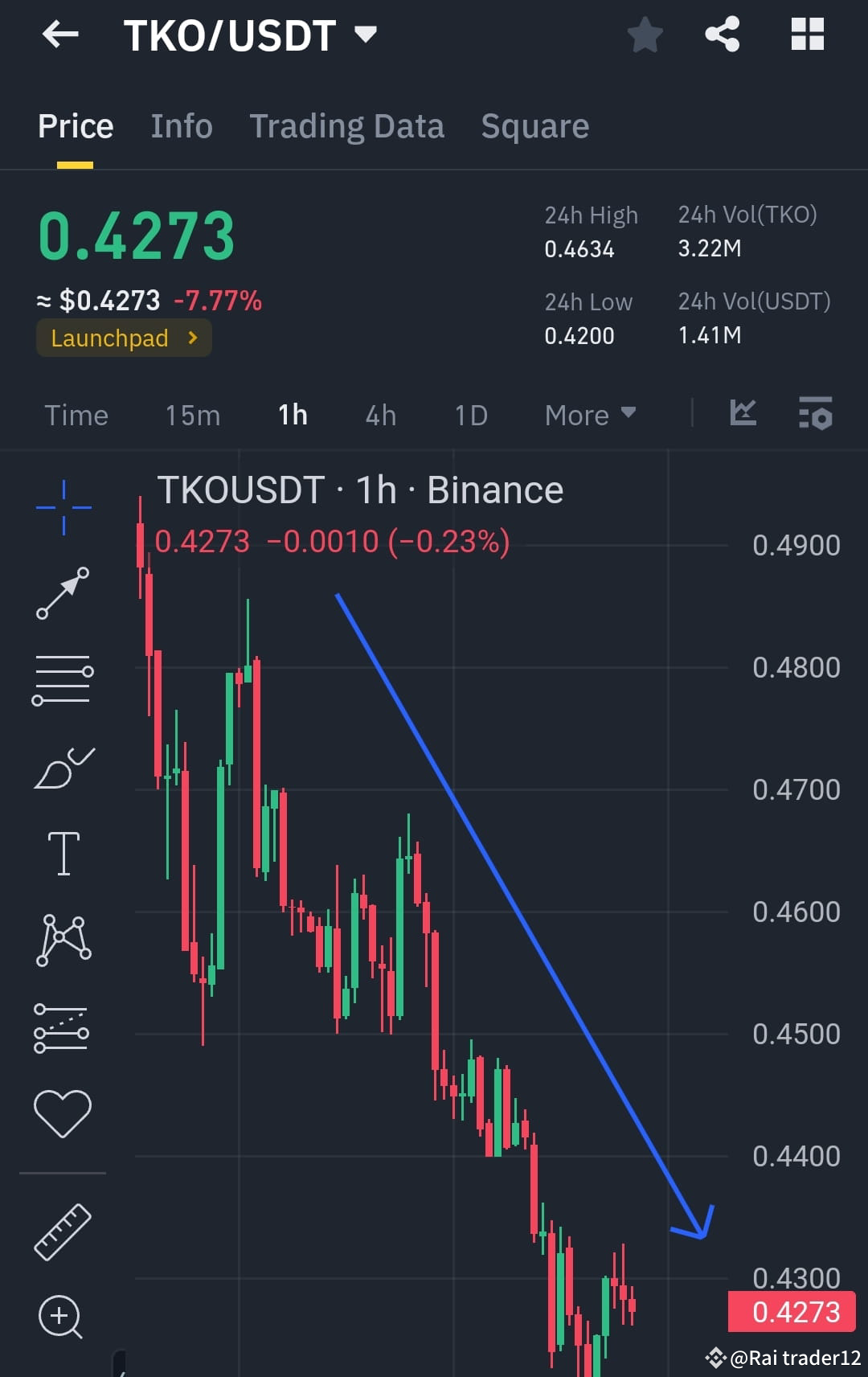Open the indicators chart icon above the chart
The width and height of the screenshot is (868, 1377).
pyautogui.click(x=743, y=414)
